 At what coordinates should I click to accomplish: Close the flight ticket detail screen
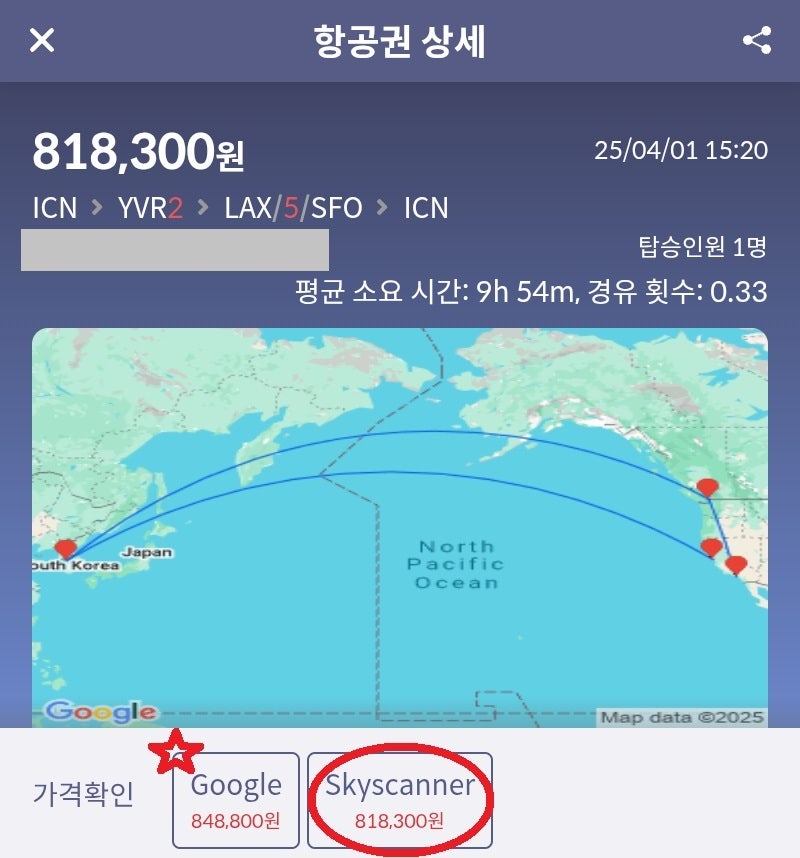42,41
